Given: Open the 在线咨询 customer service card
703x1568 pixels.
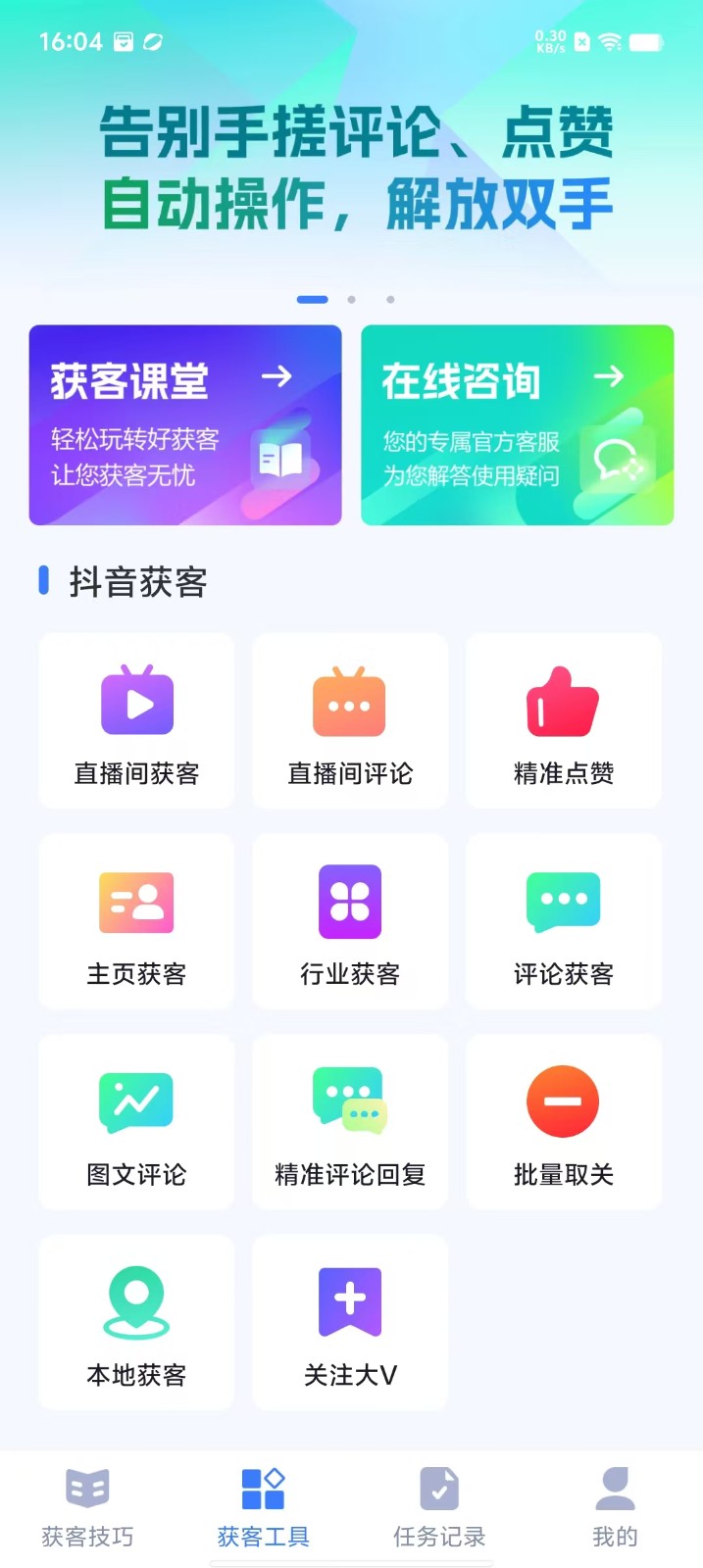Looking at the screenshot, I should [517, 425].
